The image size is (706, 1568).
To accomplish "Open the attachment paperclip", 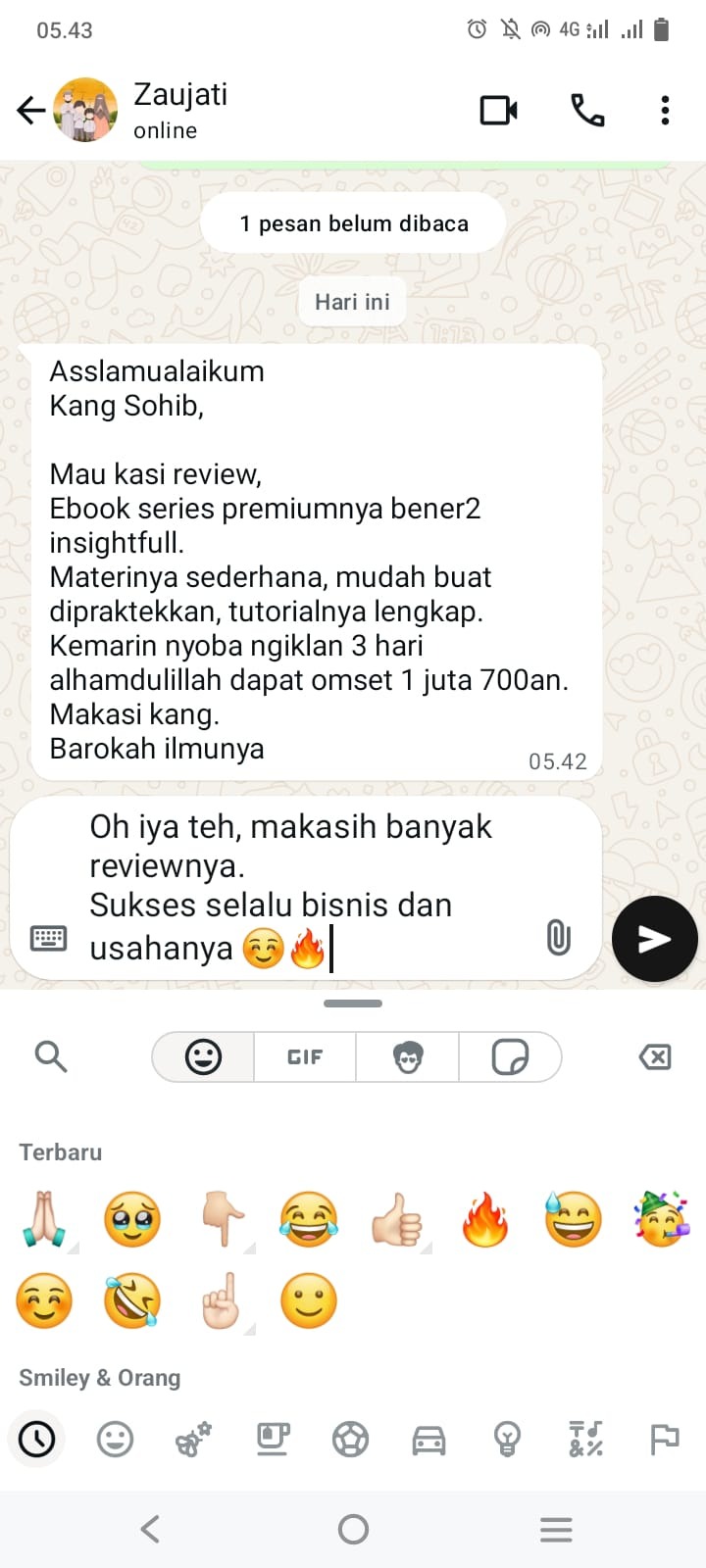I will pyautogui.click(x=558, y=938).
